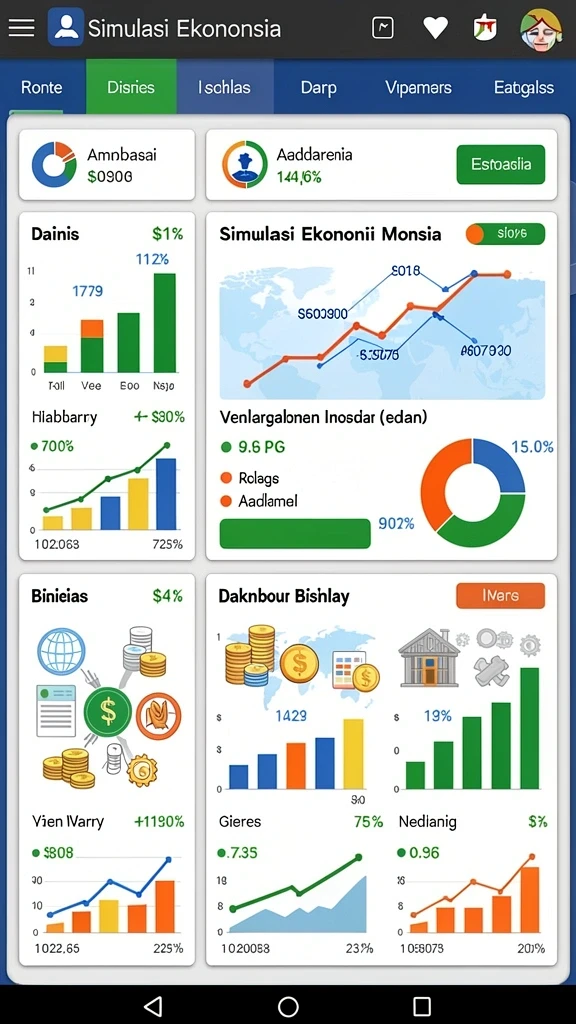This screenshot has width=576, height=1024.
Task: Go to the Vipemers tab
Action: pos(418,88)
